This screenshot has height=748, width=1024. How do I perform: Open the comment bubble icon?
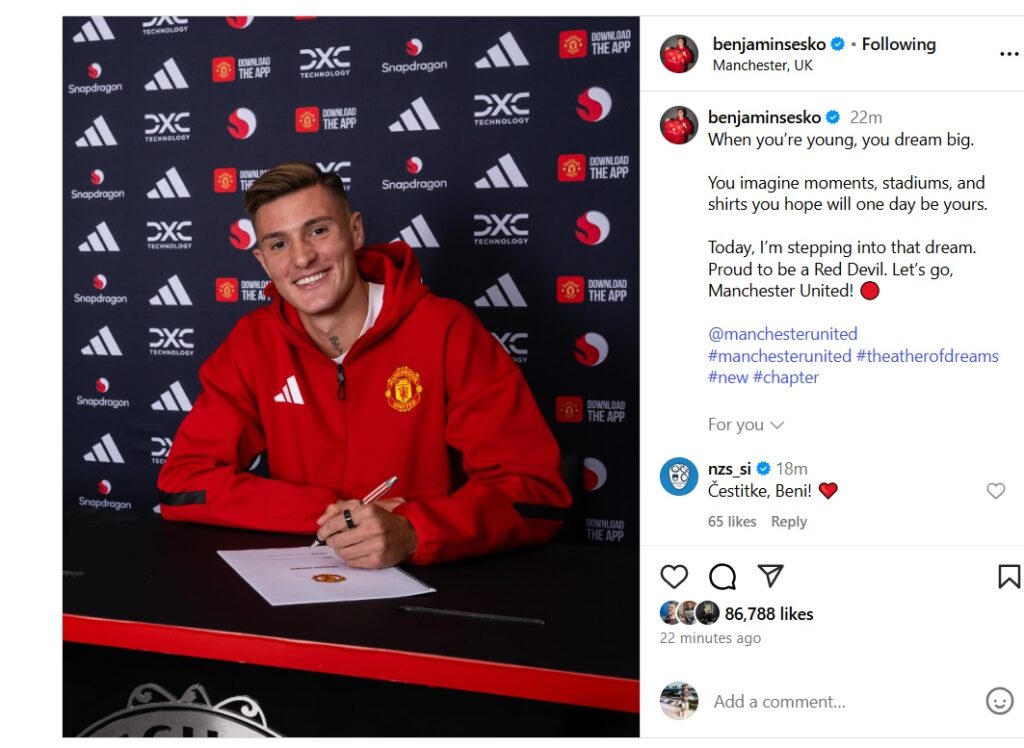pyautogui.click(x=722, y=576)
